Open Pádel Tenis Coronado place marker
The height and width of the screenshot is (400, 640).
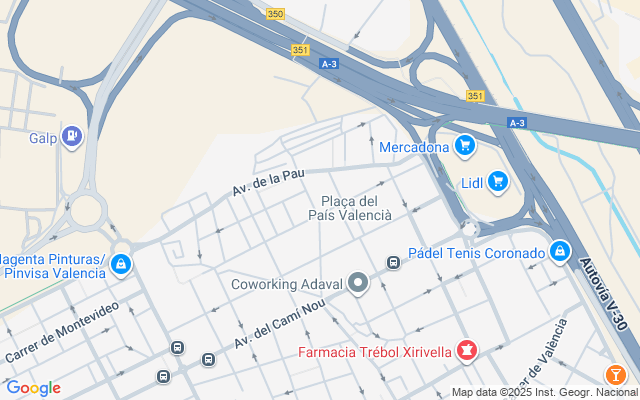coord(560,252)
